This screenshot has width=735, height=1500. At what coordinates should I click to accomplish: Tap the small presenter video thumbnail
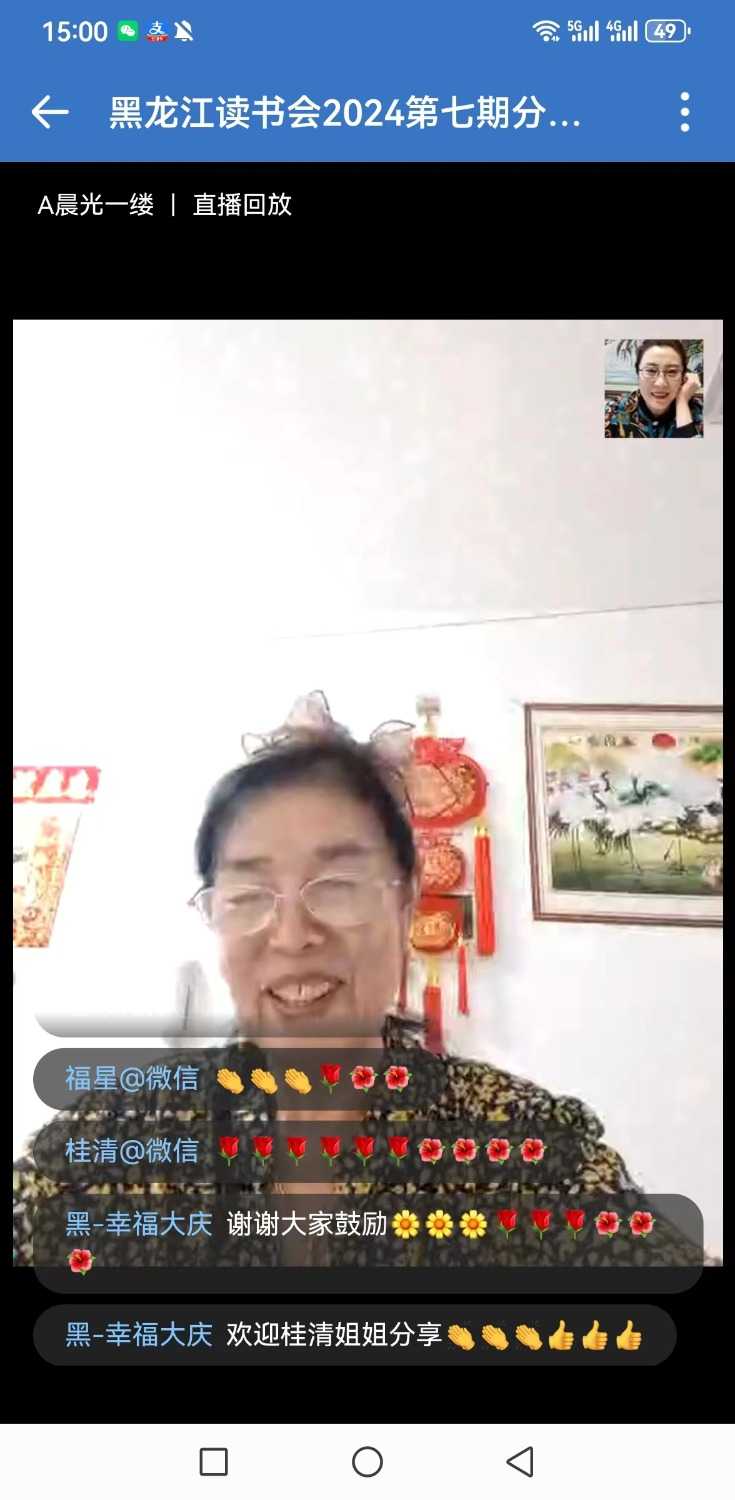pos(654,389)
